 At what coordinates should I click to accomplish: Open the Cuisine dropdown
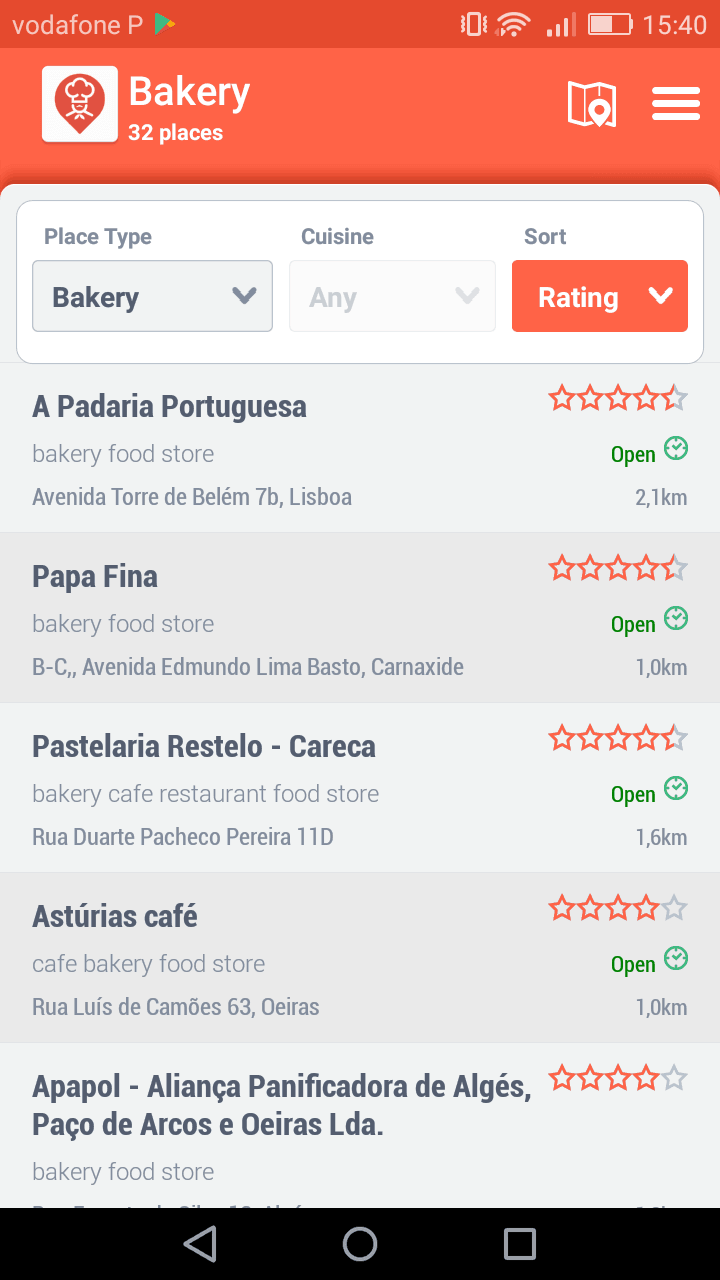pyautogui.click(x=392, y=296)
